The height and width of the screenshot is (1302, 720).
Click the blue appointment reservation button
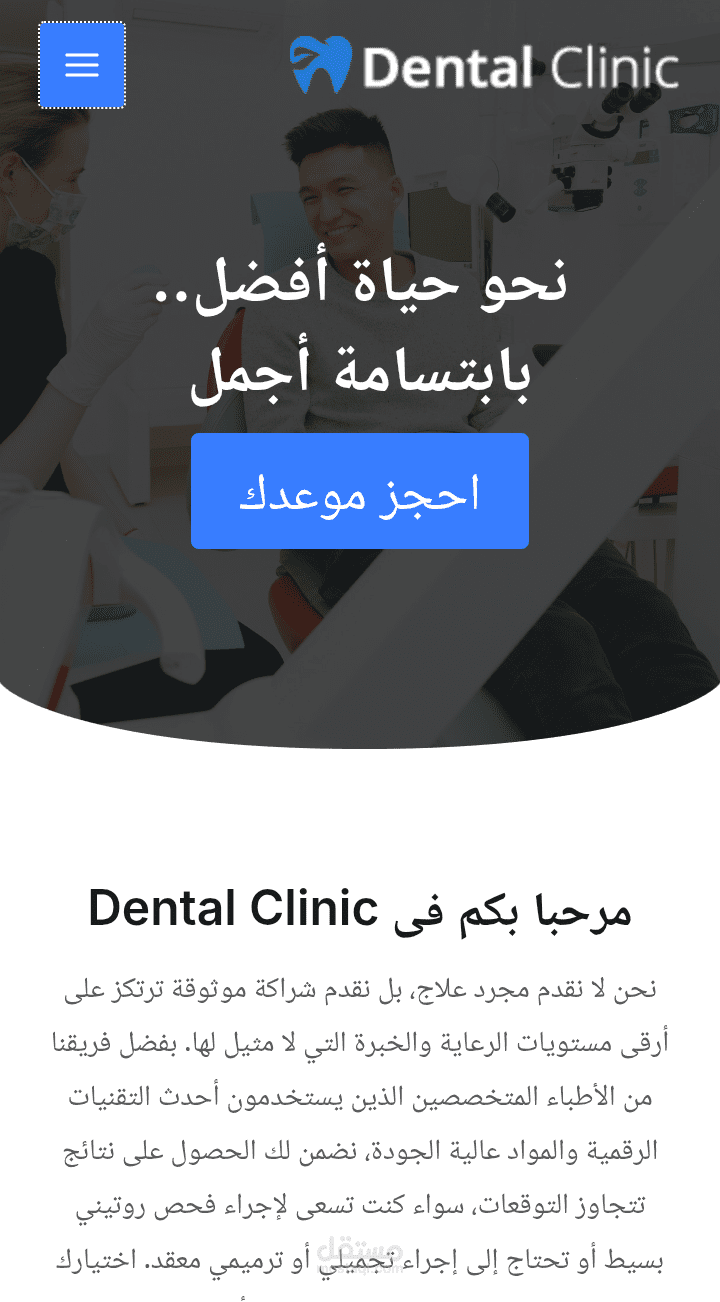pyautogui.click(x=359, y=490)
